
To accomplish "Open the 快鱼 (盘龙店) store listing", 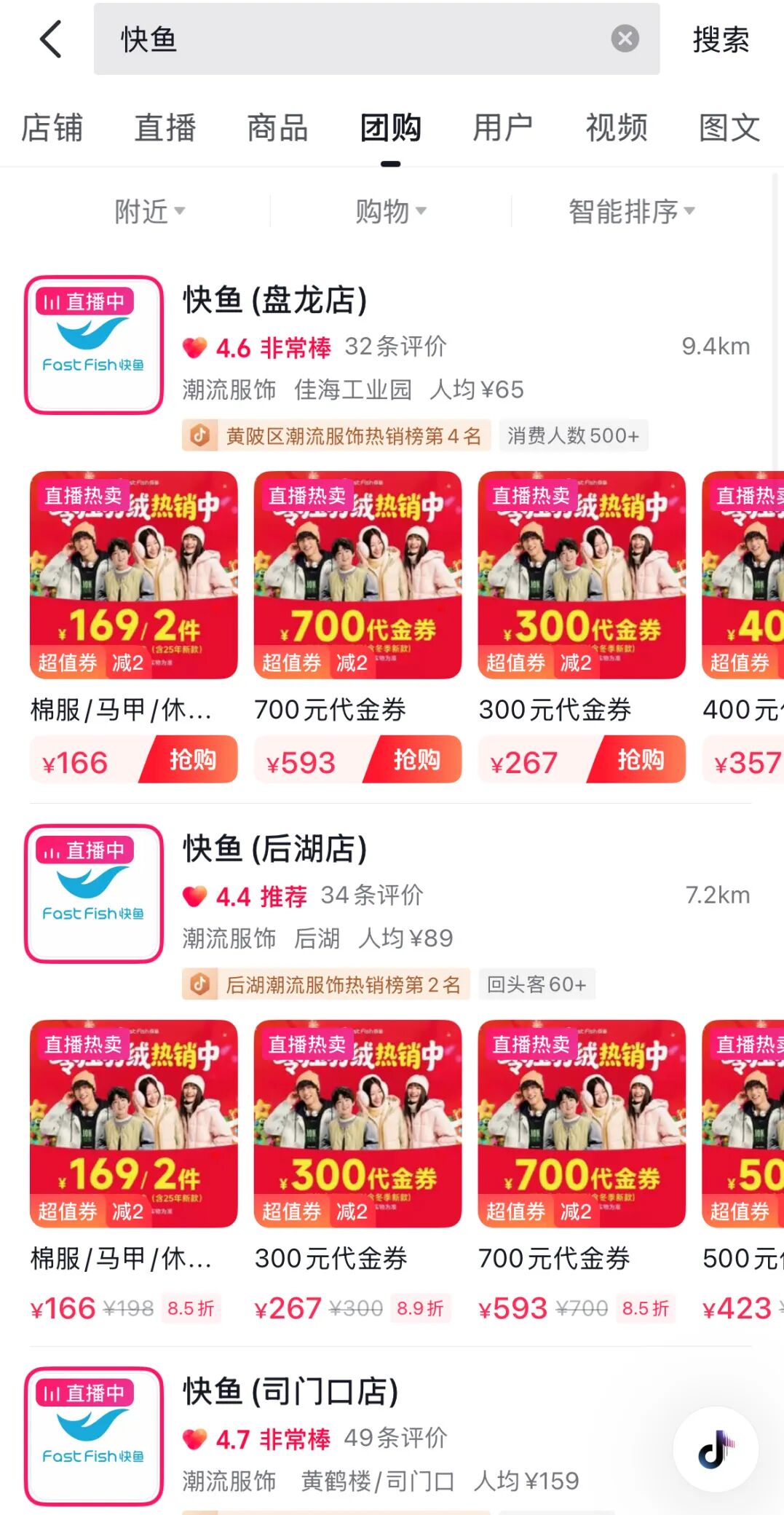I will (x=275, y=300).
